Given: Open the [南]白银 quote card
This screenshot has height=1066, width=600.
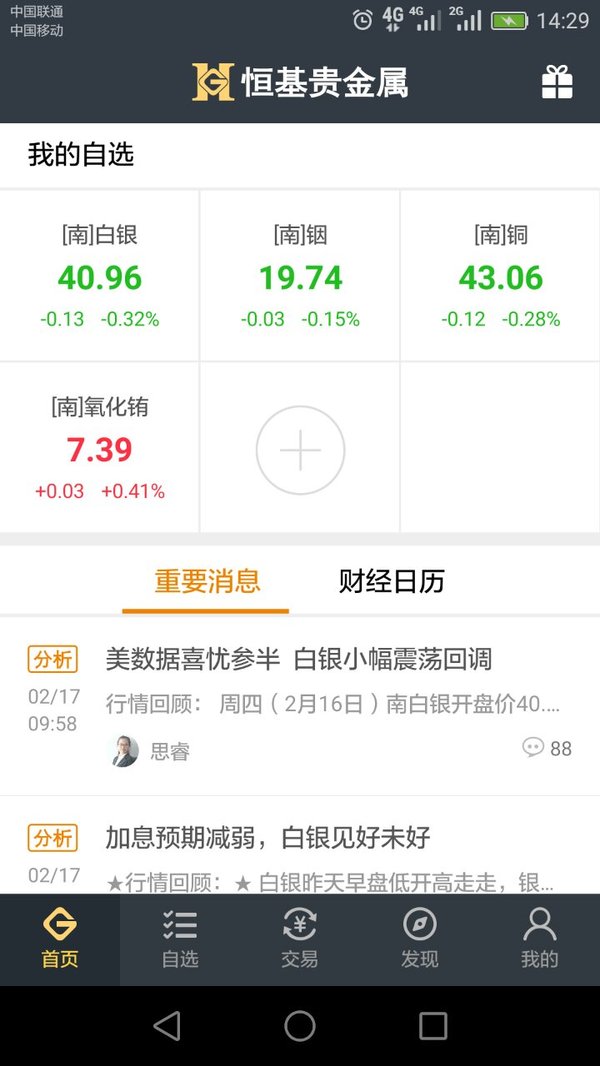Looking at the screenshot, I should [x=99, y=276].
